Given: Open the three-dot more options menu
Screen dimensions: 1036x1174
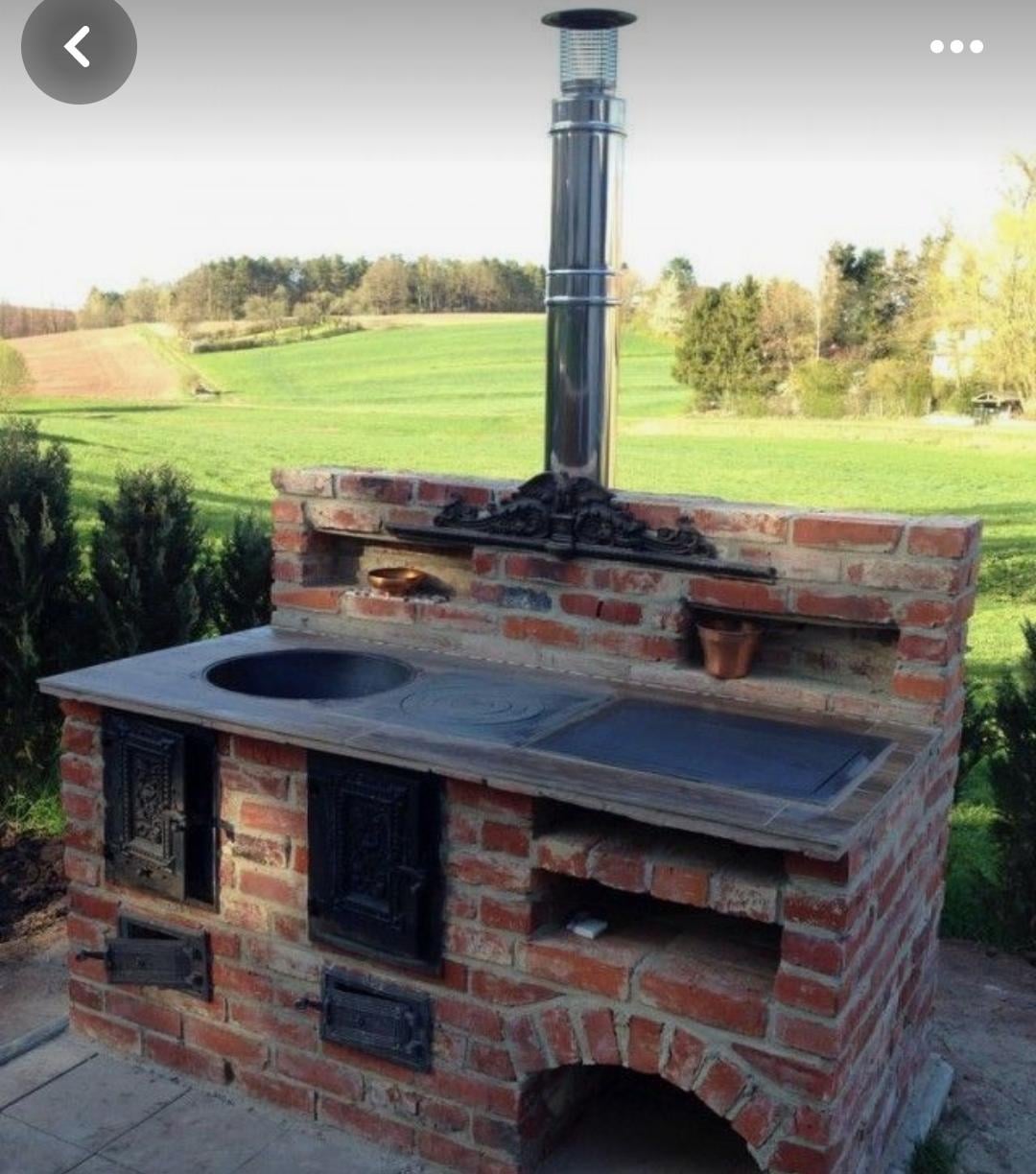Looking at the screenshot, I should click(x=956, y=46).
